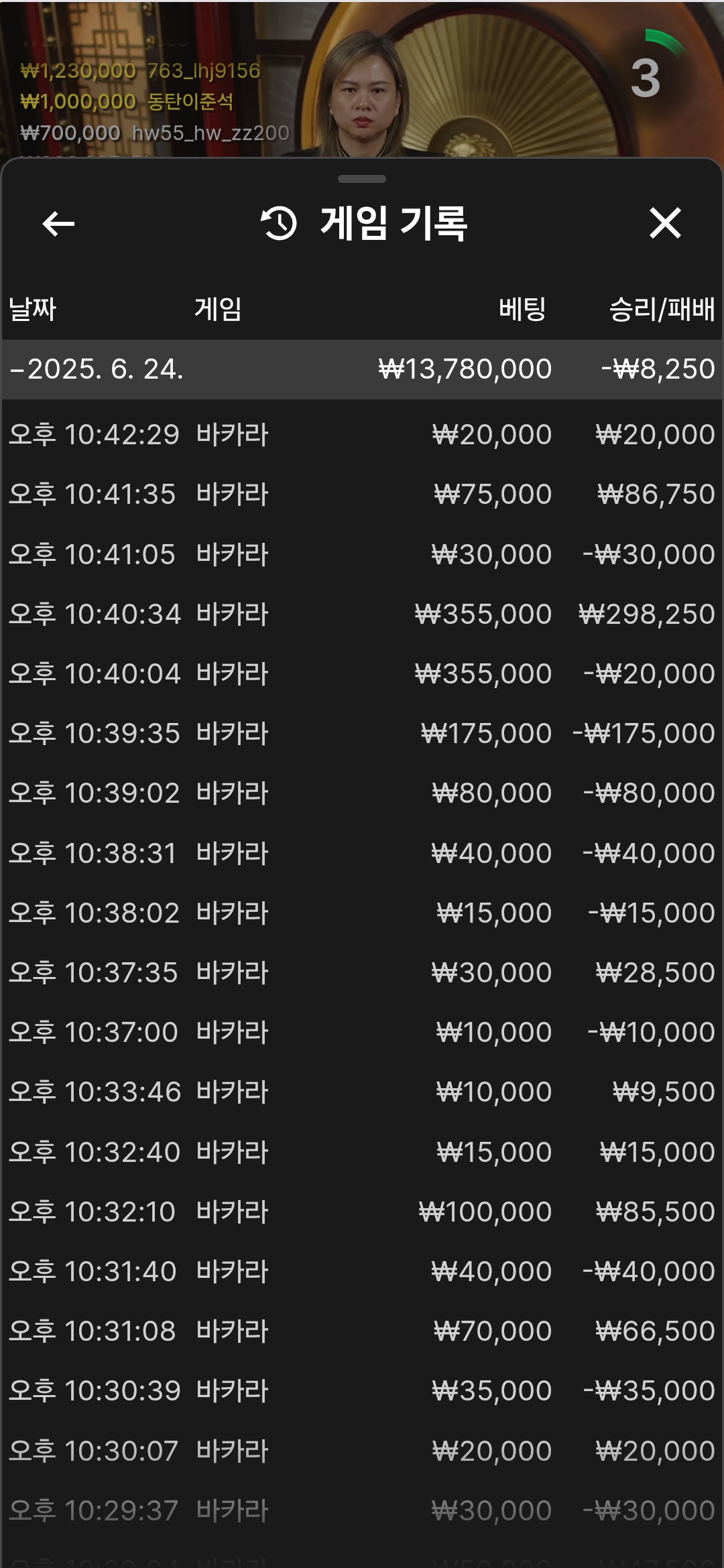Open the 오후 10:39:35 baccarat record

click(362, 733)
